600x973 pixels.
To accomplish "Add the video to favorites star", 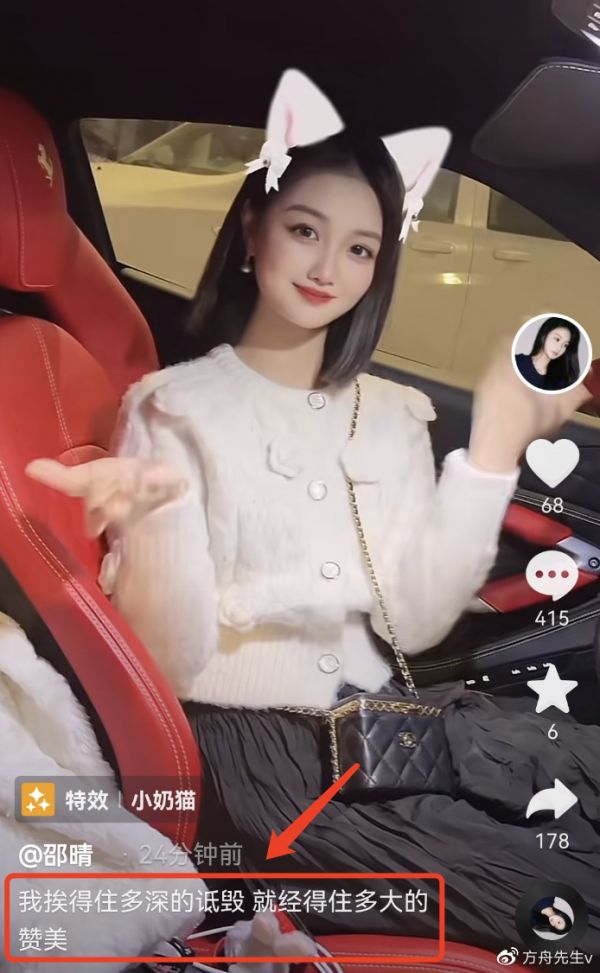I will [552, 688].
